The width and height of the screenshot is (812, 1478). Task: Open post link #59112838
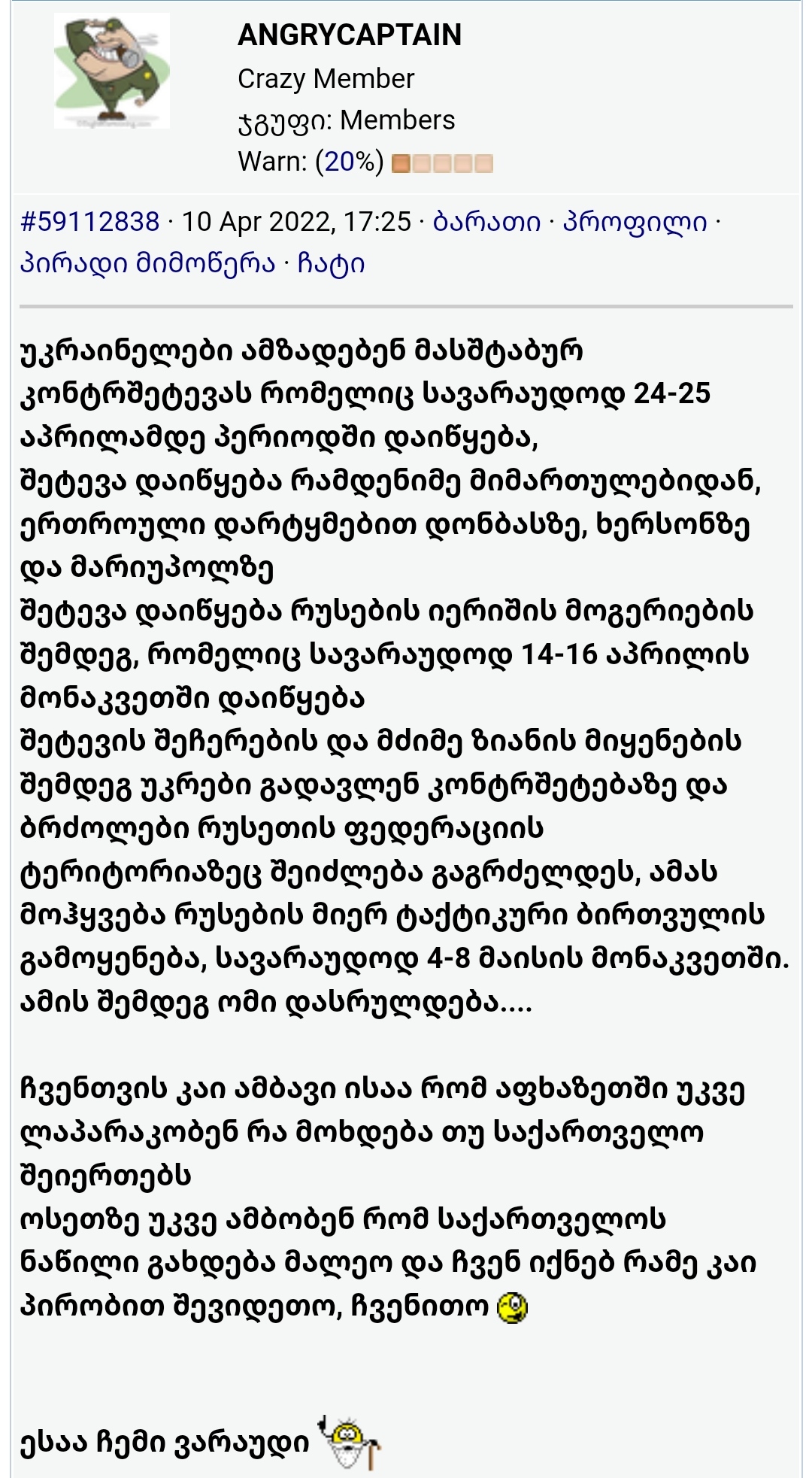pyautogui.click(x=89, y=222)
